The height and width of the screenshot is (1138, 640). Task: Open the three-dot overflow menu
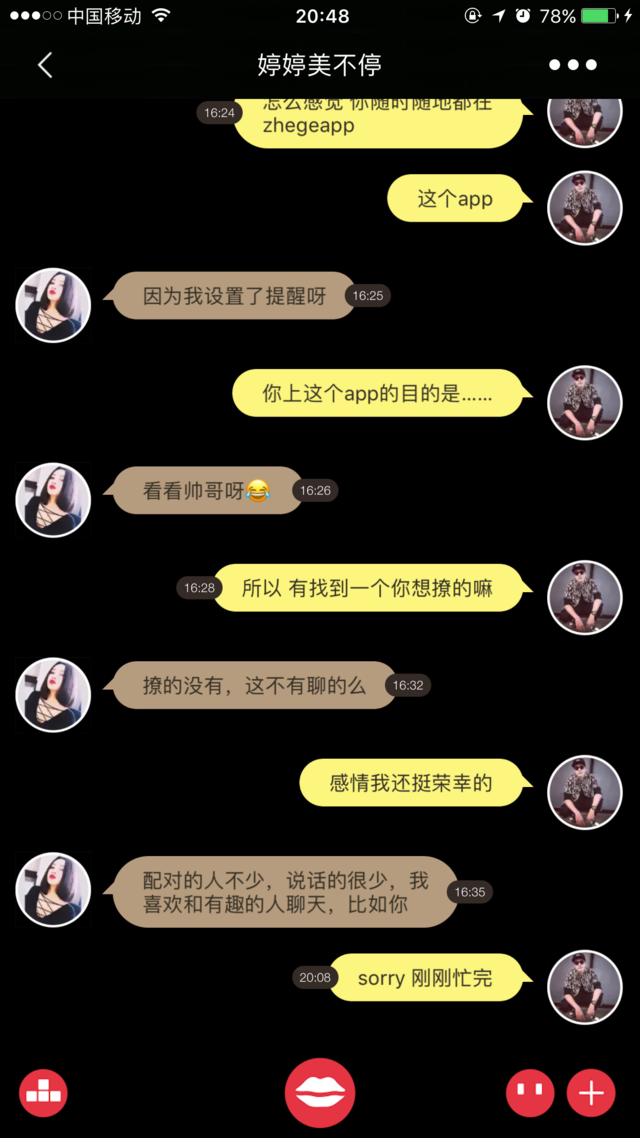coord(573,65)
